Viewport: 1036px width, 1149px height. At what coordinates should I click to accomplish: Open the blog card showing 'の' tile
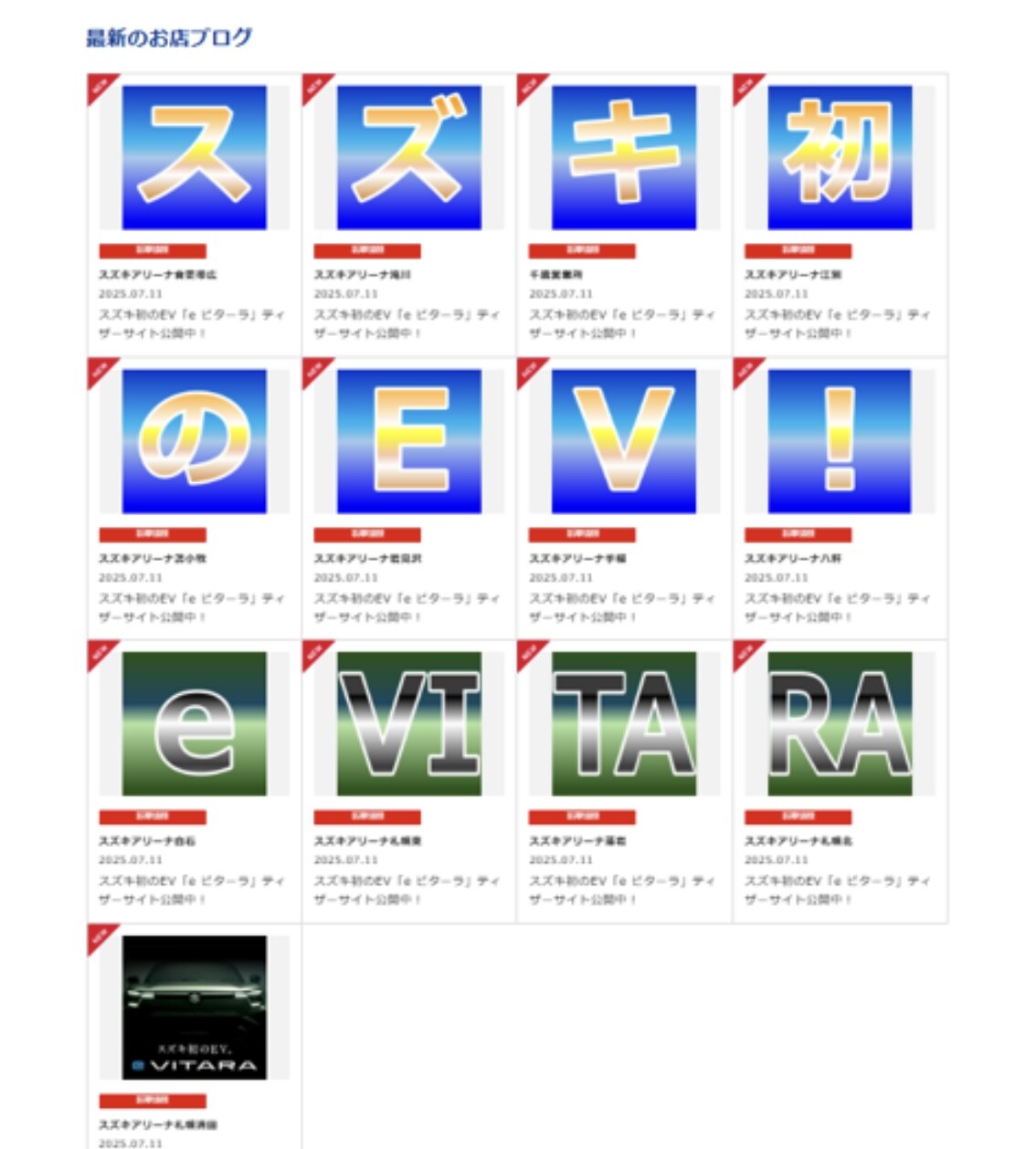(194, 441)
